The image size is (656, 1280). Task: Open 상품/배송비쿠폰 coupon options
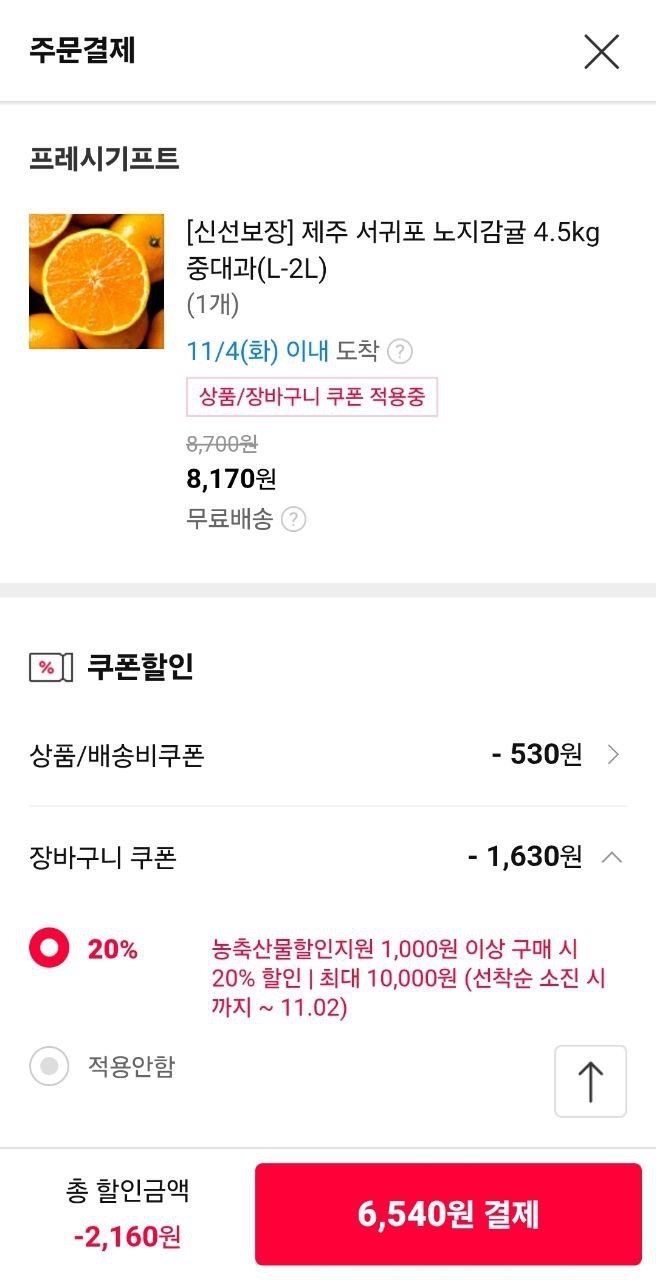tap(613, 755)
